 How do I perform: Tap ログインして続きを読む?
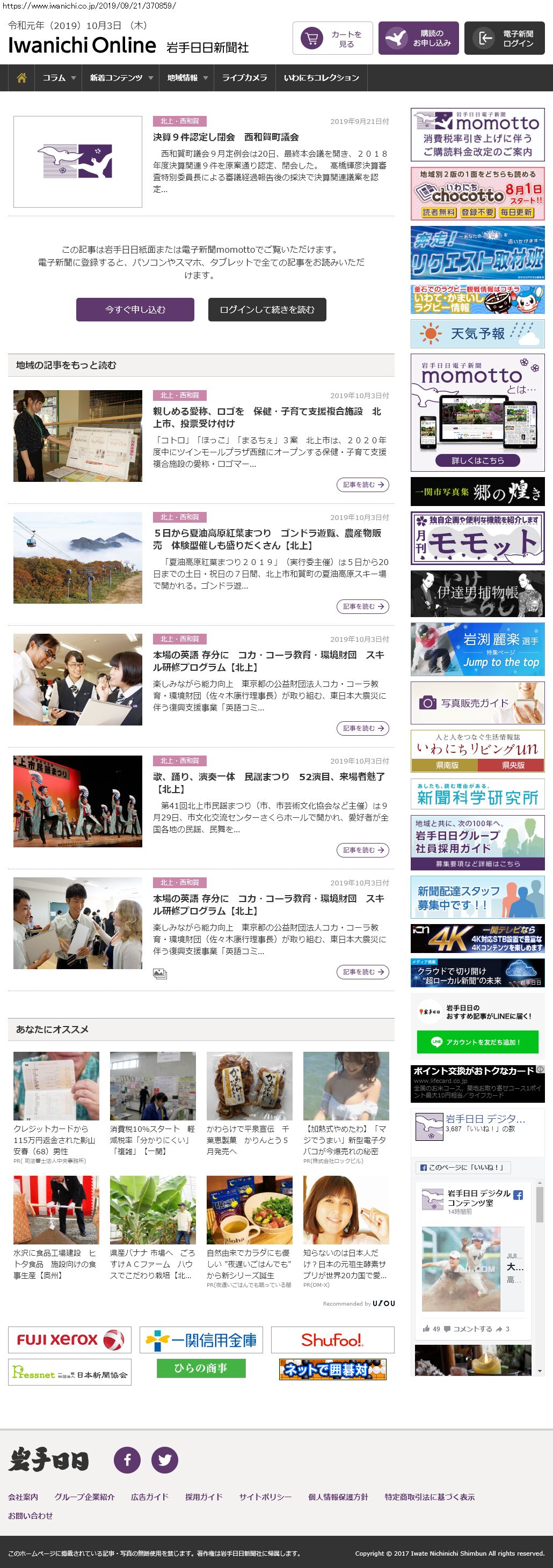click(267, 309)
